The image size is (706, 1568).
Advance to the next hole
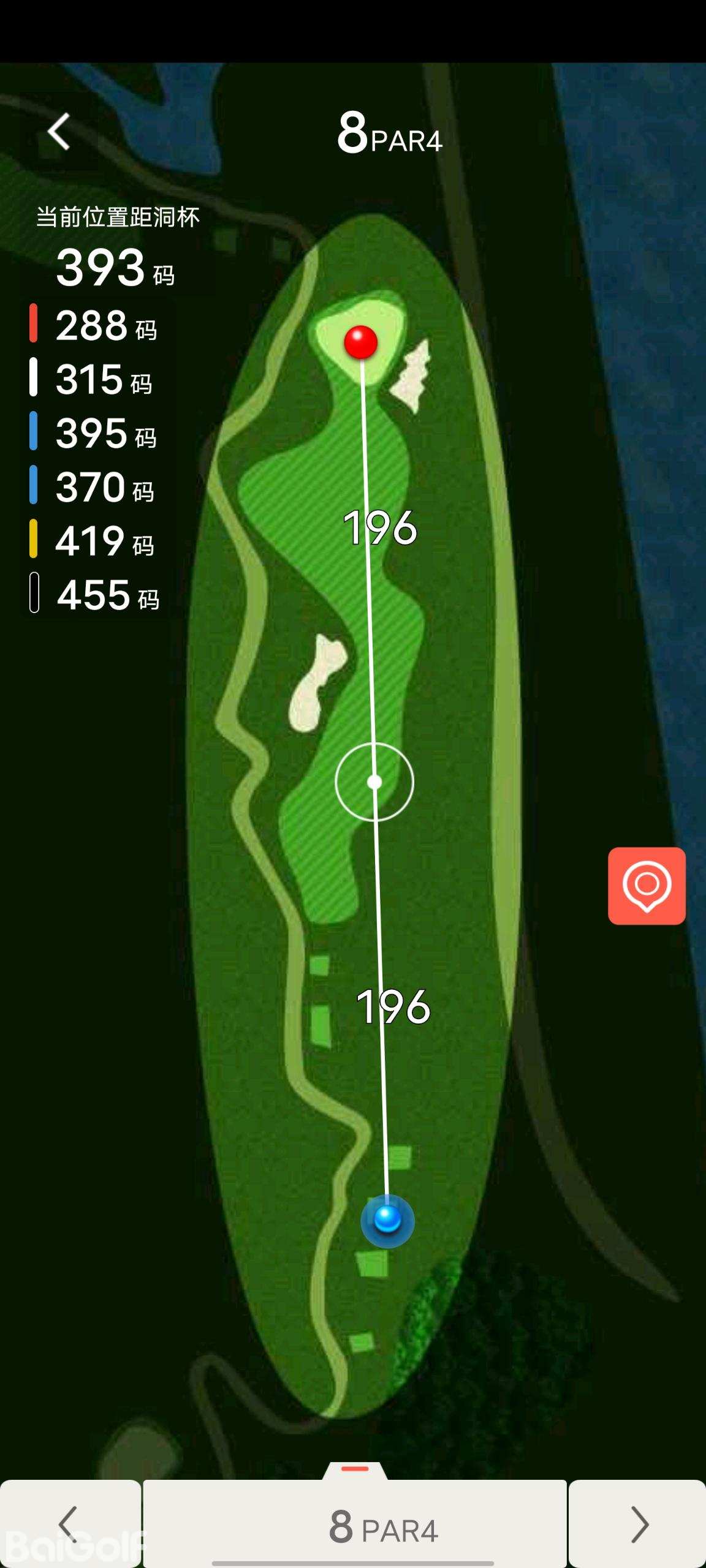tap(638, 1525)
